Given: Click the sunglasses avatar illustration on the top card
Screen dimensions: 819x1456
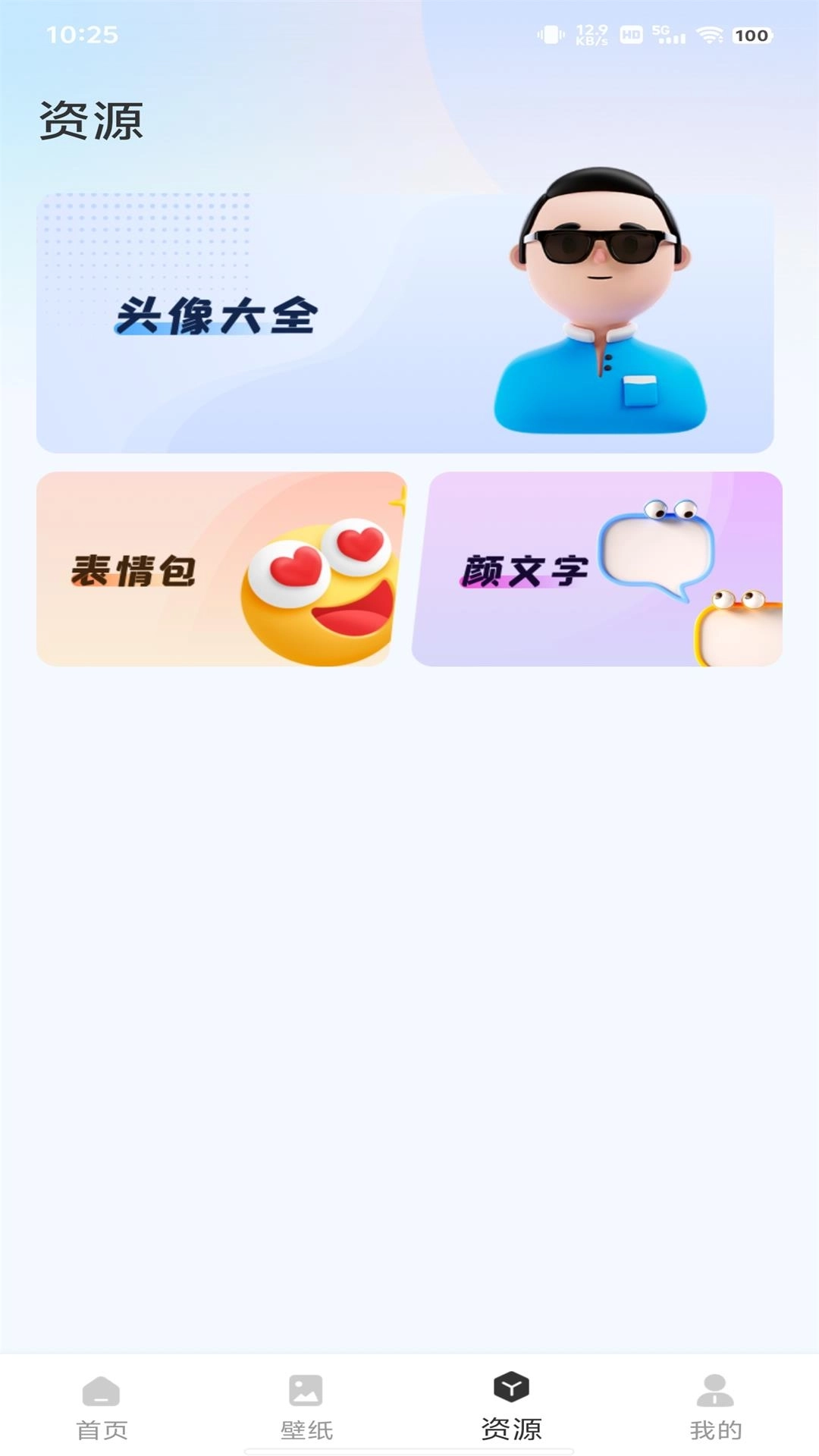Looking at the screenshot, I should 599,303.
